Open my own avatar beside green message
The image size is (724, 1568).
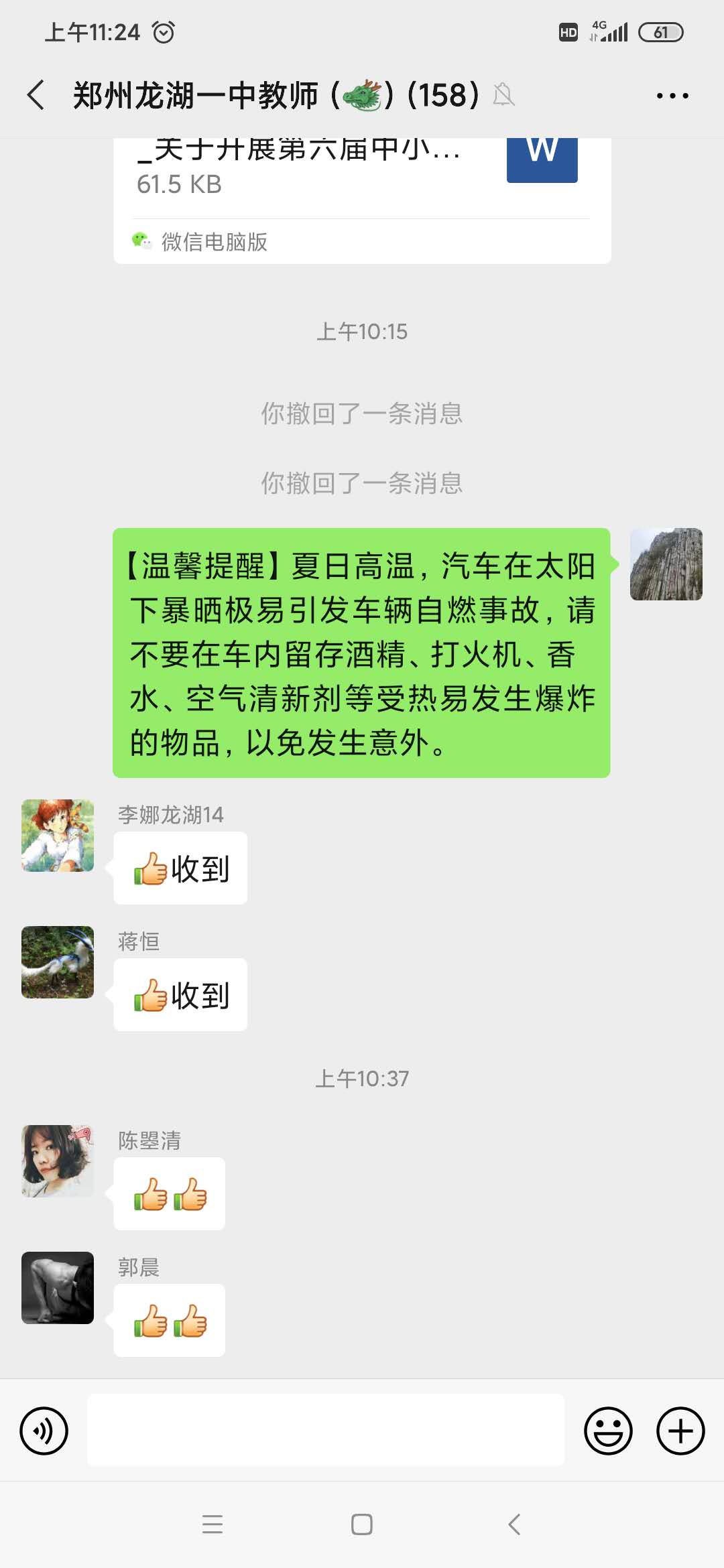[666, 564]
